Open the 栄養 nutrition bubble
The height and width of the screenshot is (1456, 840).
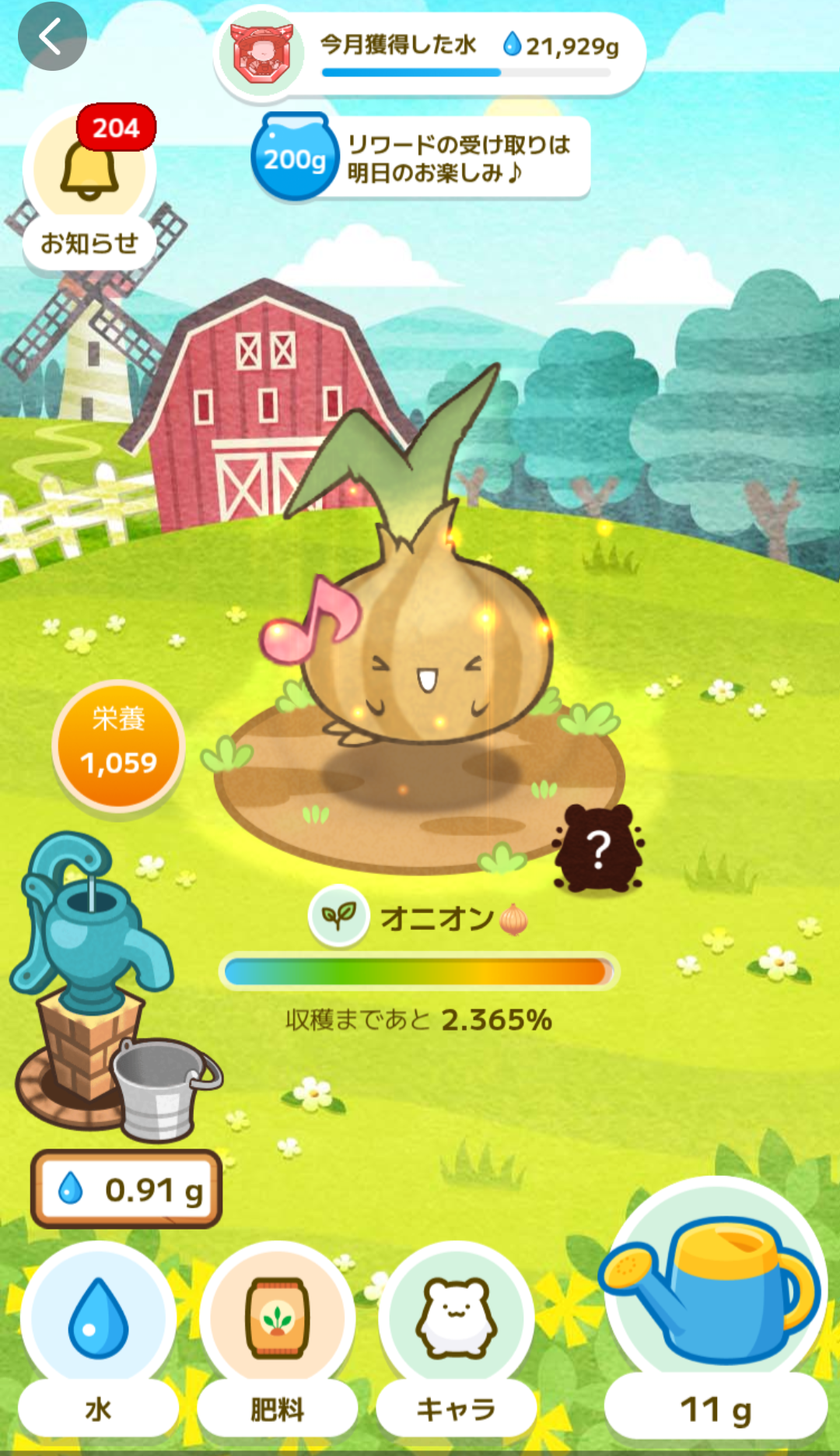[x=118, y=746]
